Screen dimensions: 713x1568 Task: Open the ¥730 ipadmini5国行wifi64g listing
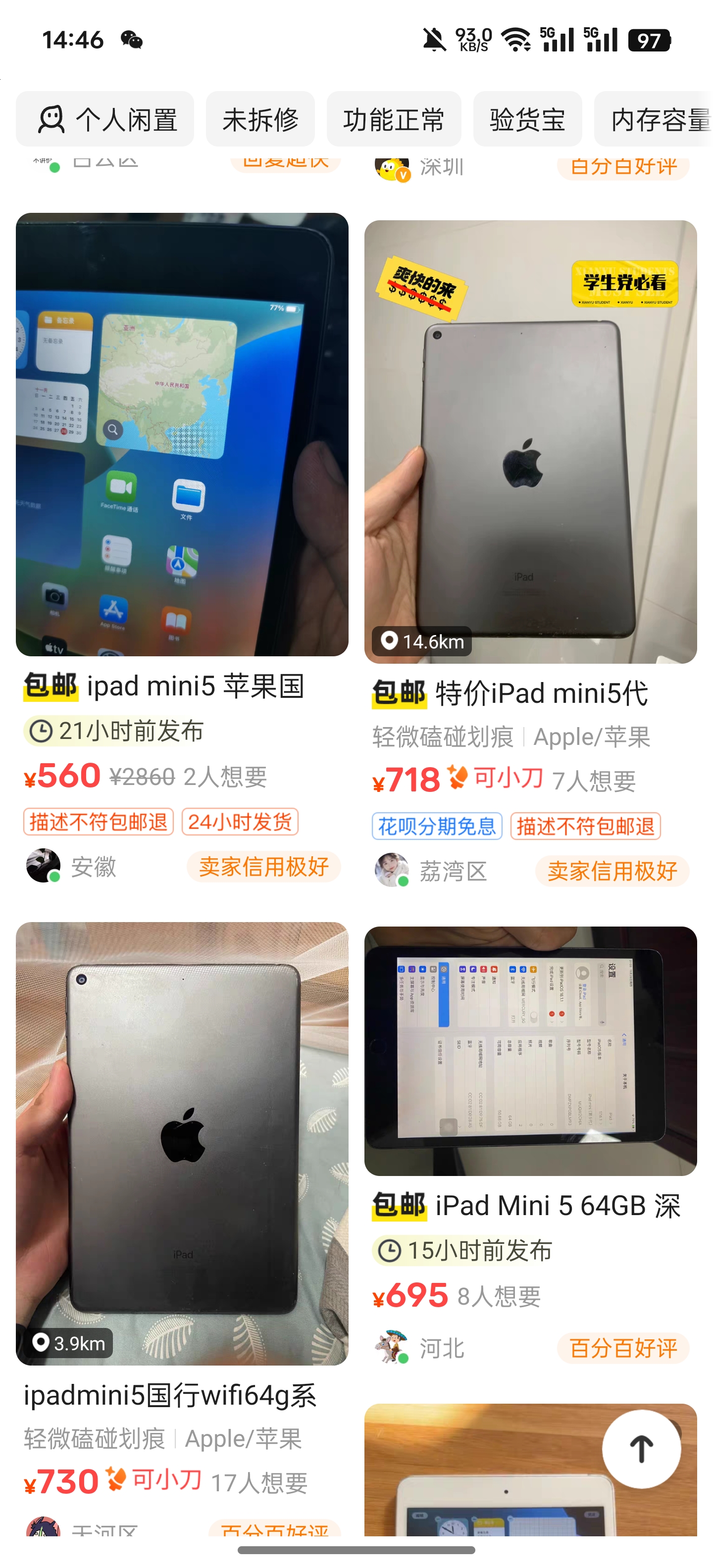pos(181,1143)
